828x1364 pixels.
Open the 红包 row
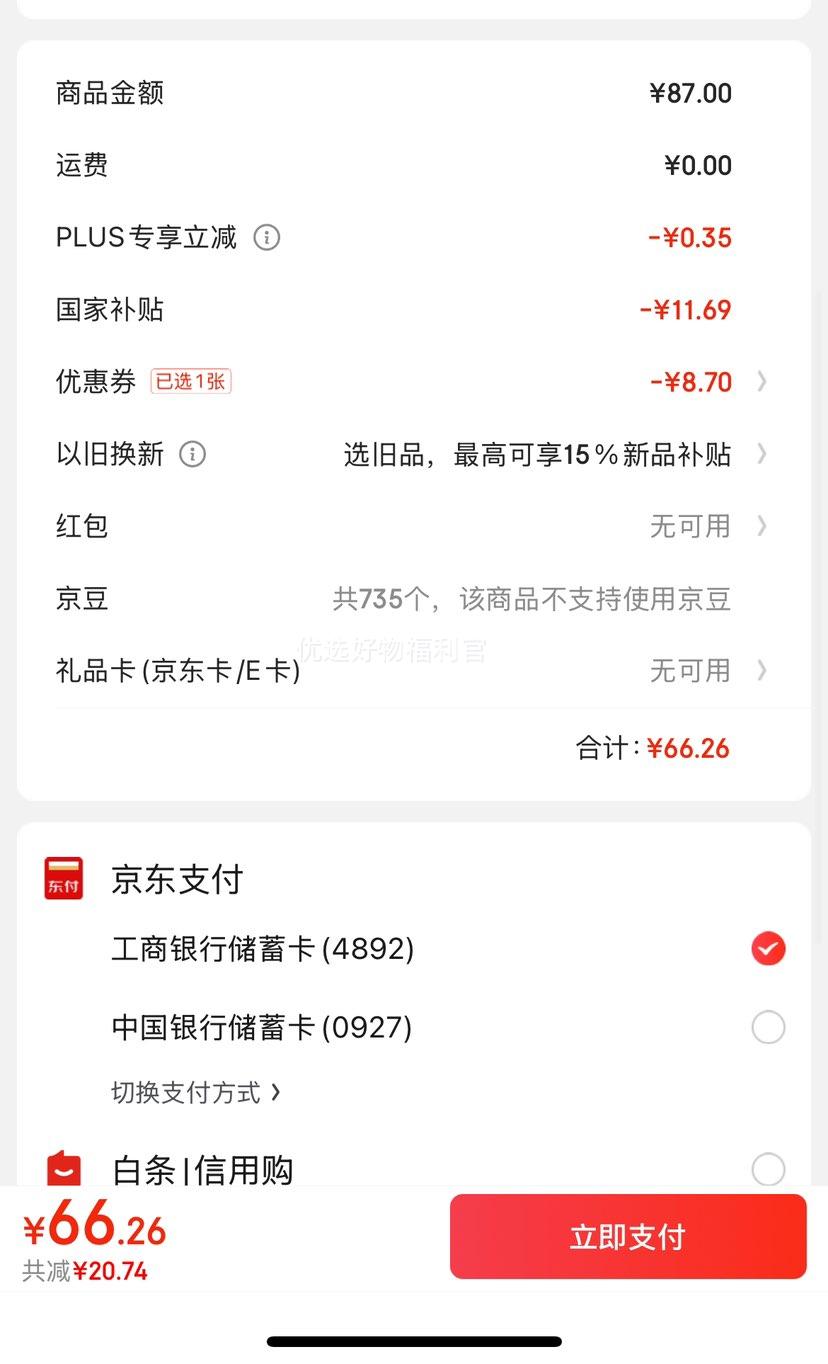[413, 526]
